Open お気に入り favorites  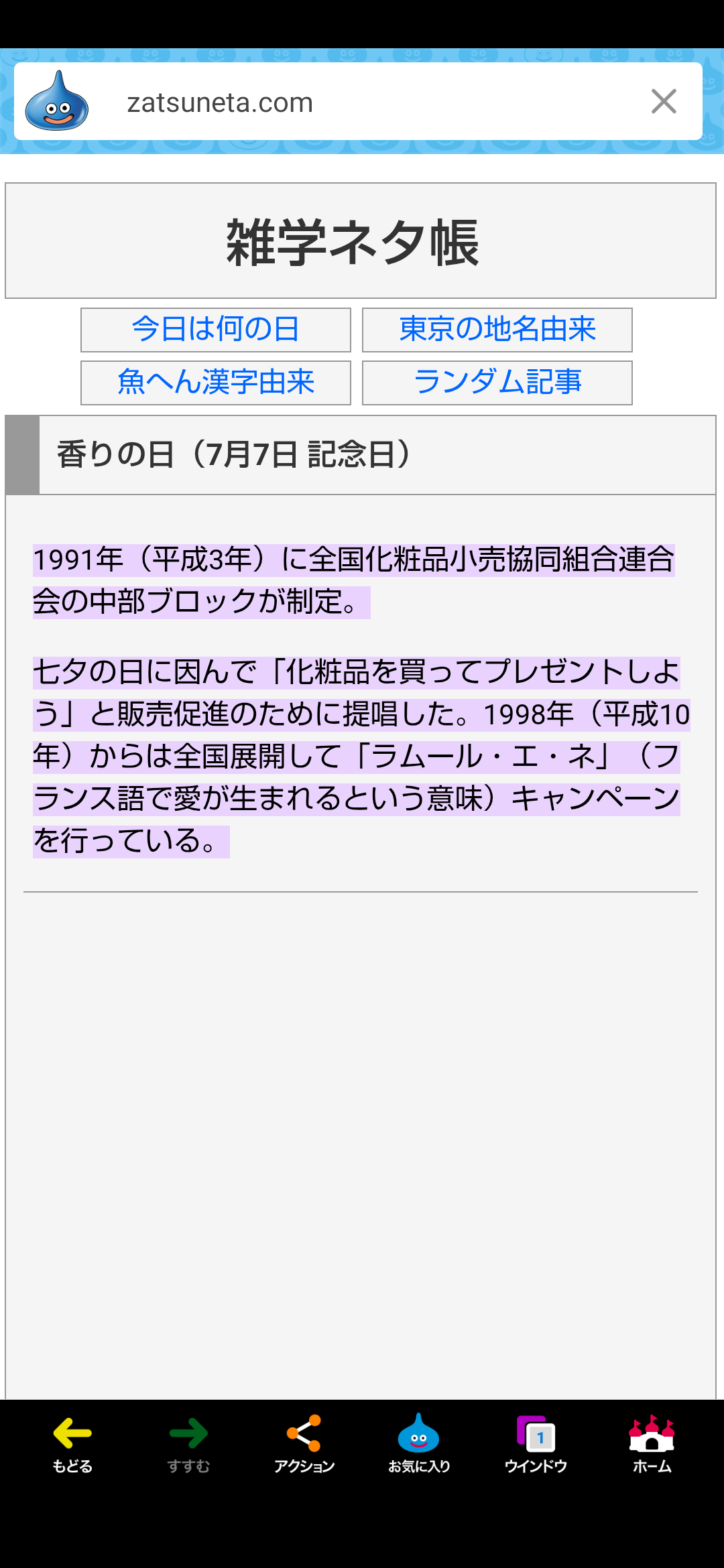(x=419, y=1445)
